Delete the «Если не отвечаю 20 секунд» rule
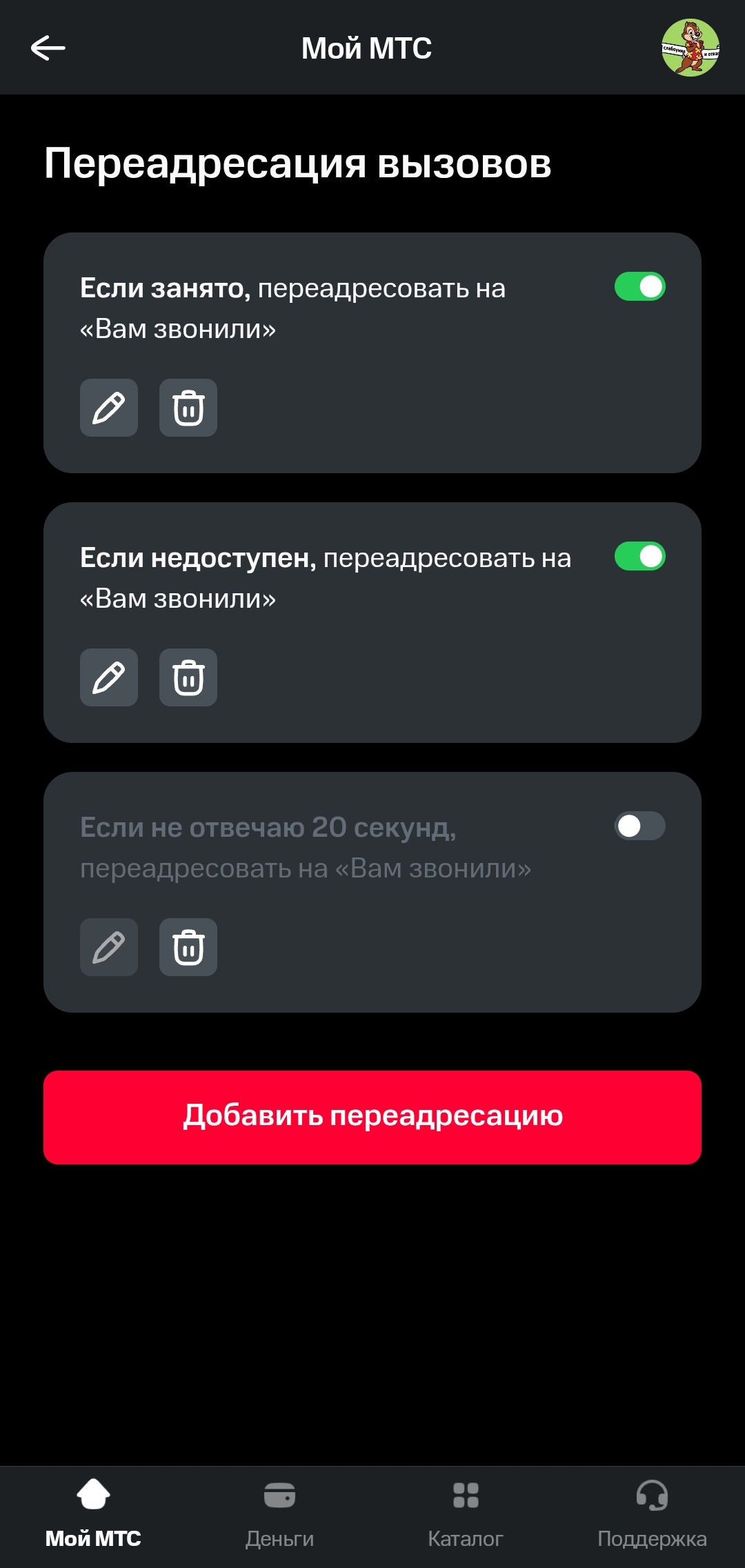Screen dimensions: 745x1568 click(x=188, y=947)
